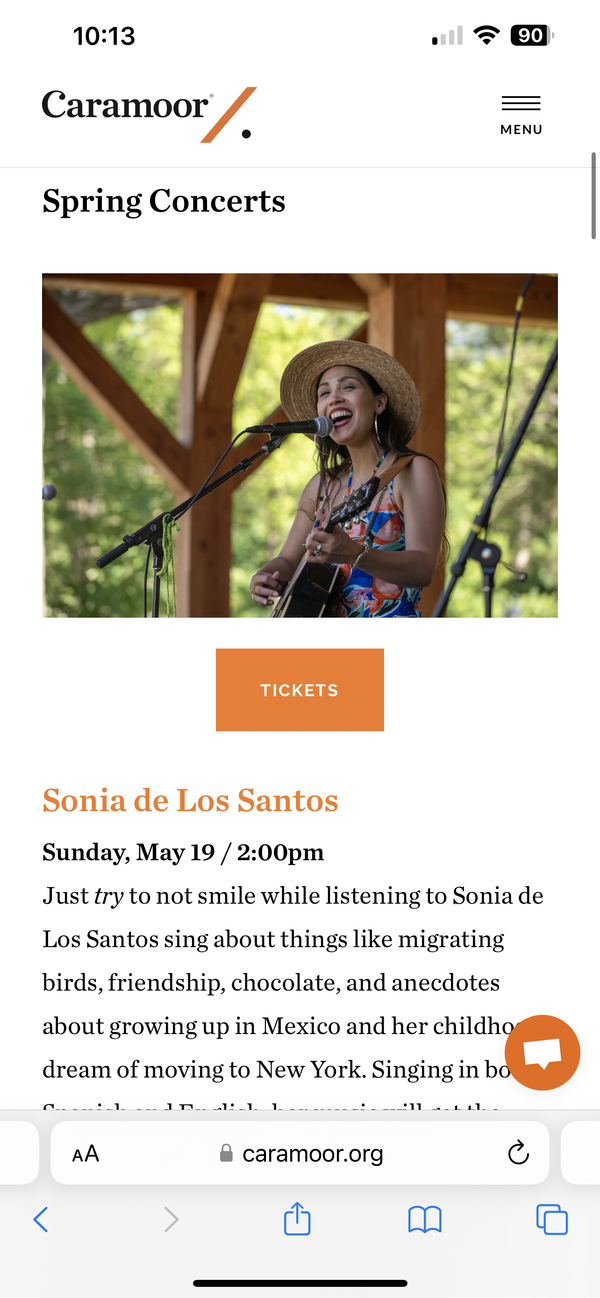This screenshot has height=1298, width=600.
Task: Share this page
Action: pyautogui.click(x=297, y=1219)
